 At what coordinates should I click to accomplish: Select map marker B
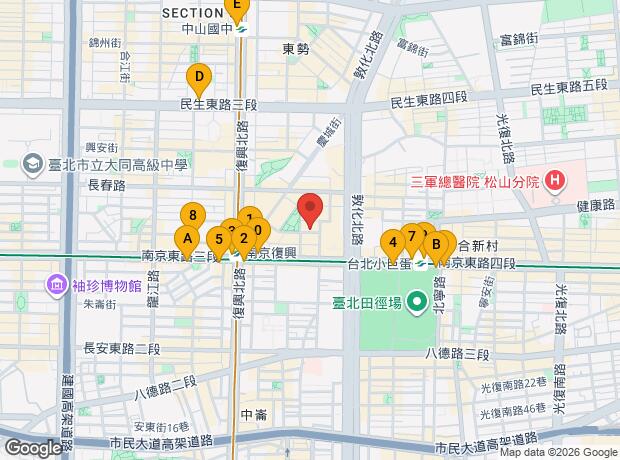435,241
